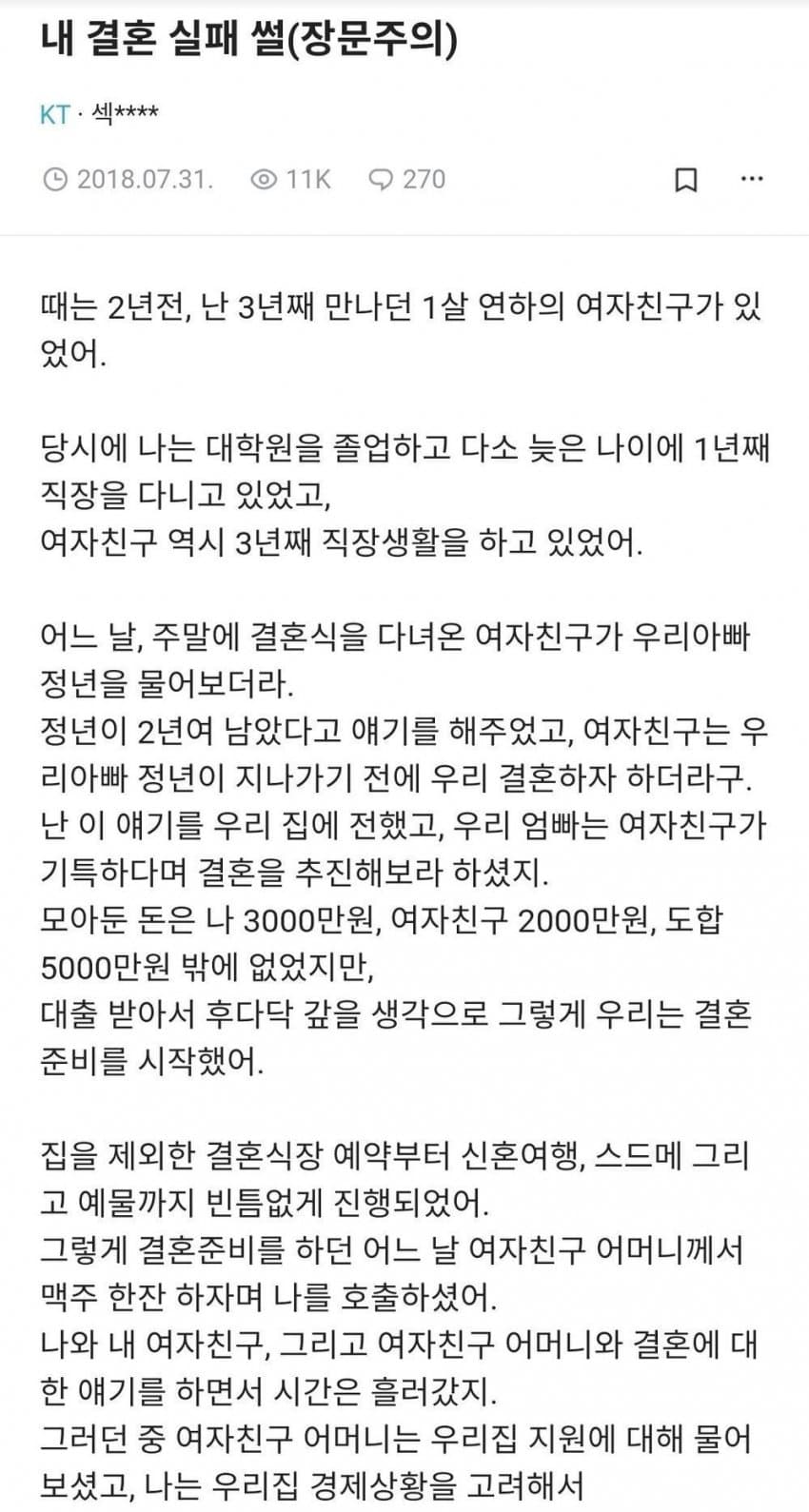The image size is (809, 1512).
Task: Bookmark this post
Action: click(685, 180)
